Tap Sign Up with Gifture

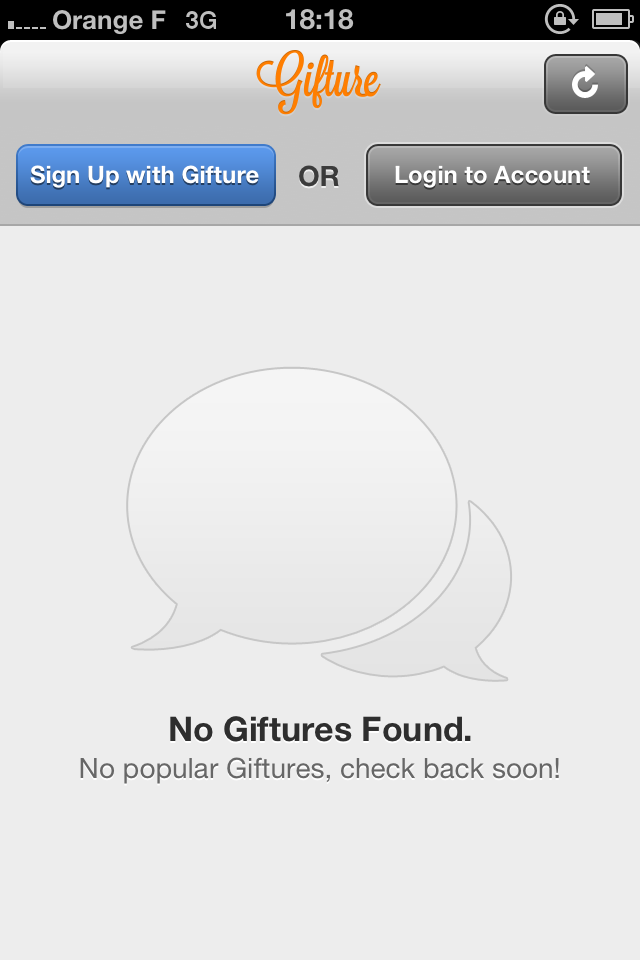tap(145, 175)
